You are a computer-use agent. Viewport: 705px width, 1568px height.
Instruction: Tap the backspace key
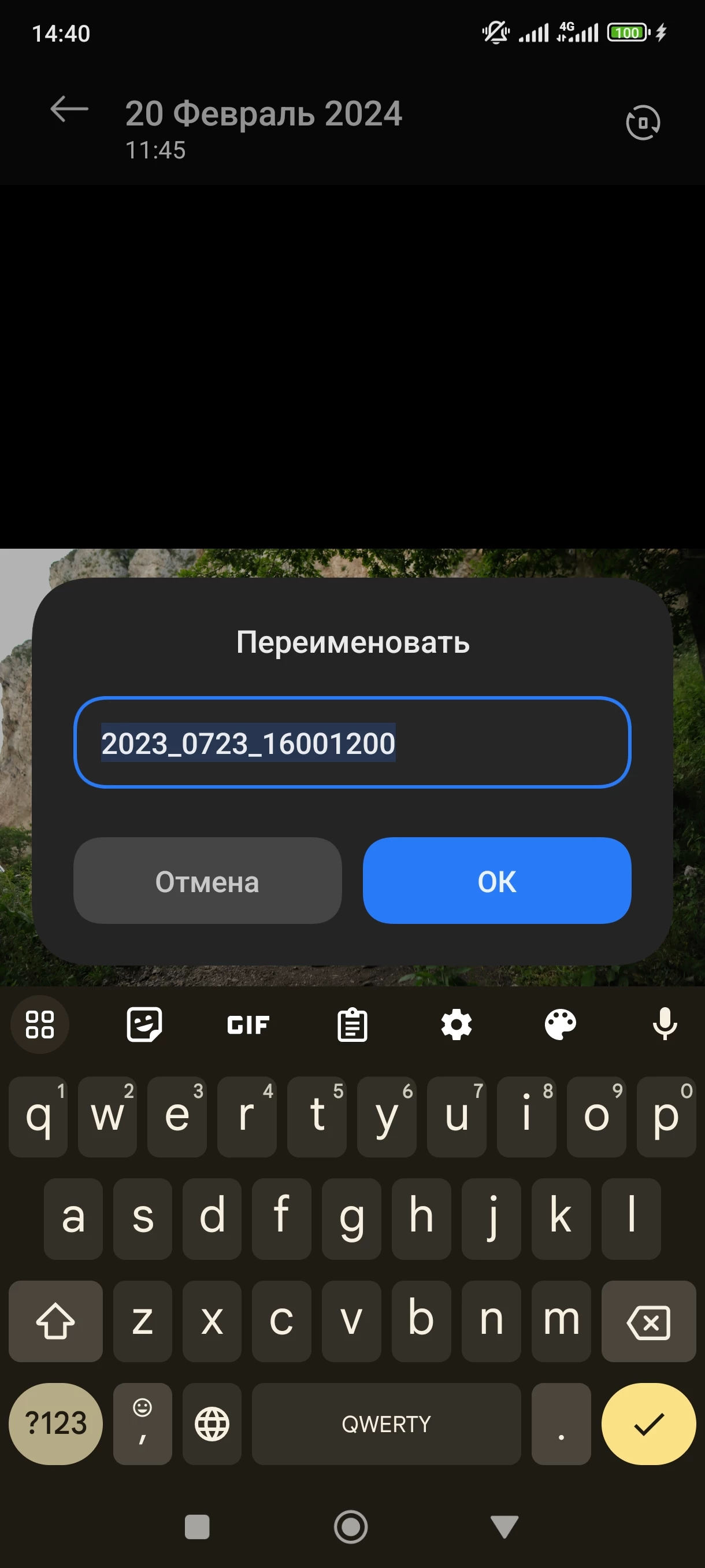click(648, 1322)
